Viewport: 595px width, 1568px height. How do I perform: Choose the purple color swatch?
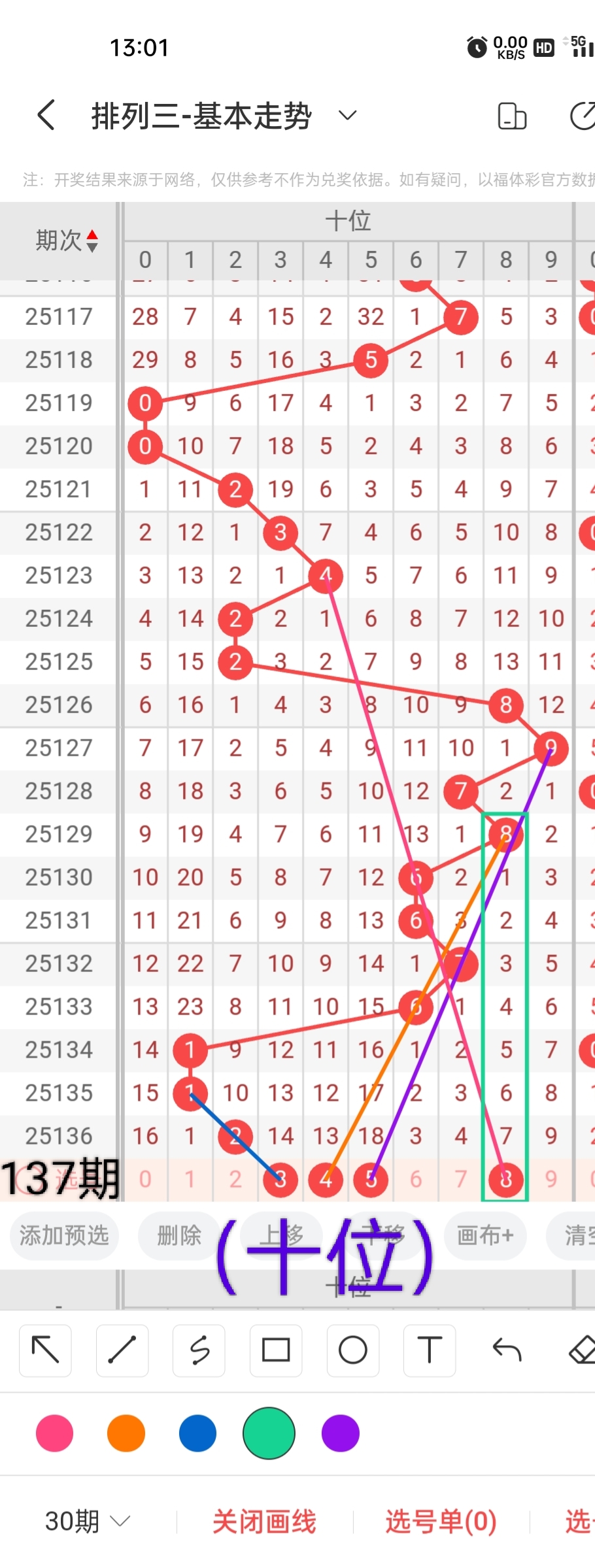(341, 1433)
